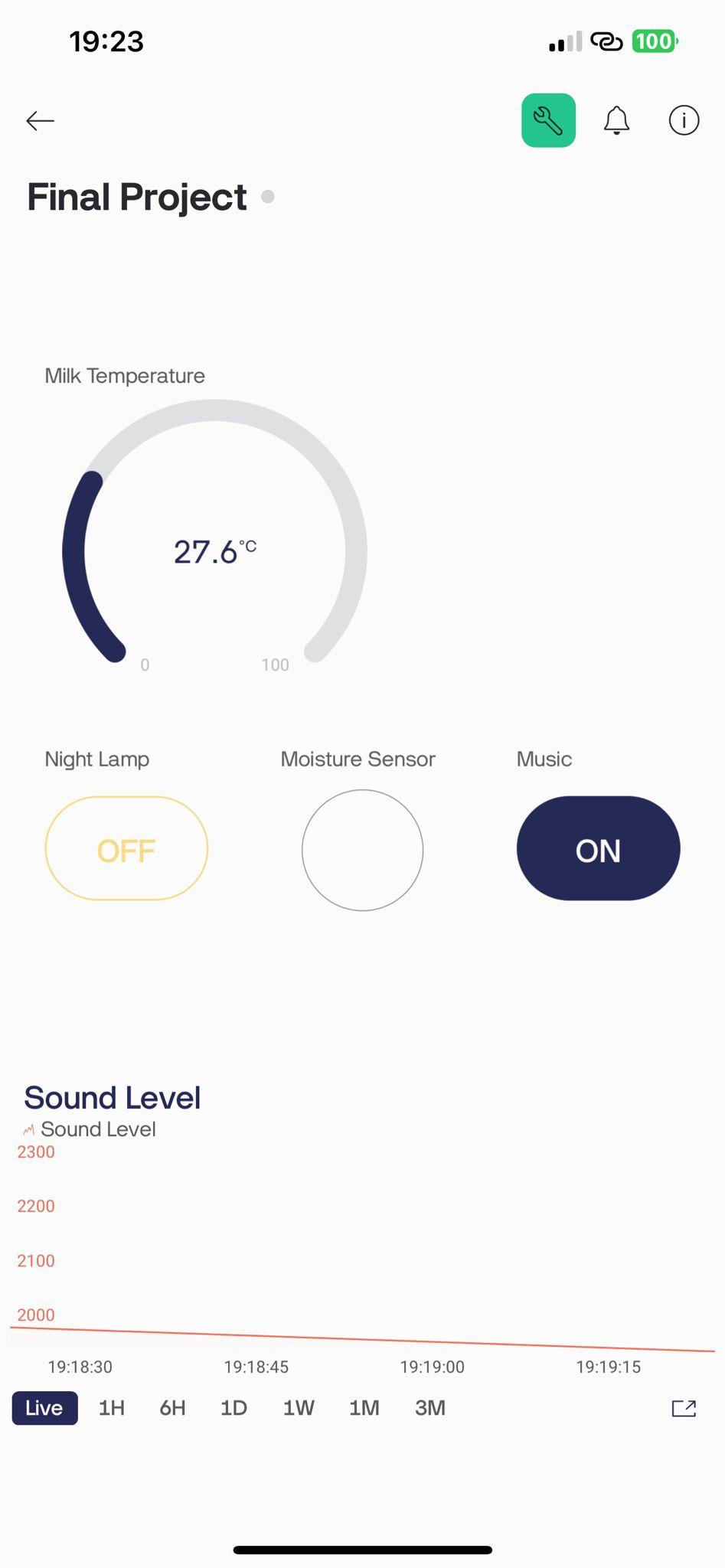Click the online status dot beside Final Project
Viewport: 725px width, 1568px height.
click(x=268, y=197)
